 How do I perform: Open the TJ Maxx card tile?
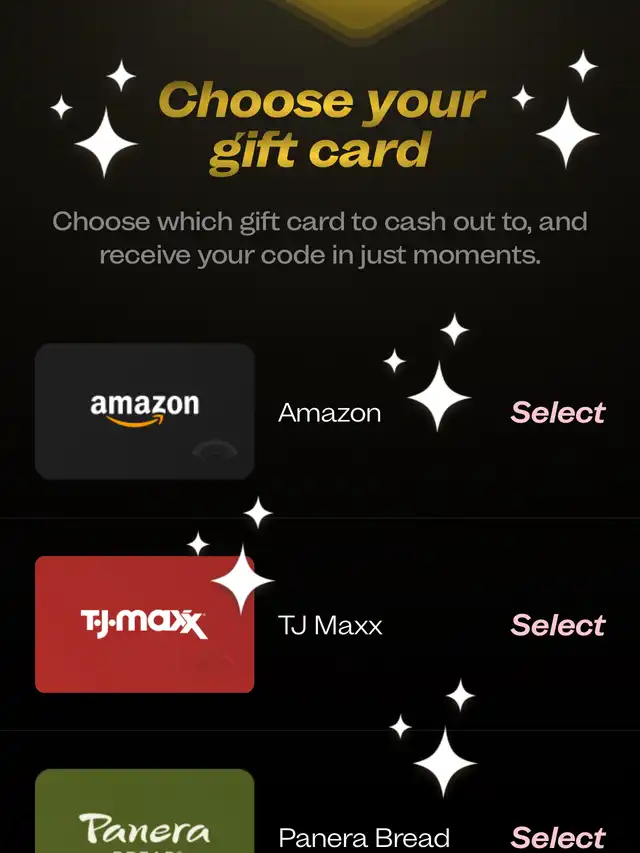click(x=144, y=624)
